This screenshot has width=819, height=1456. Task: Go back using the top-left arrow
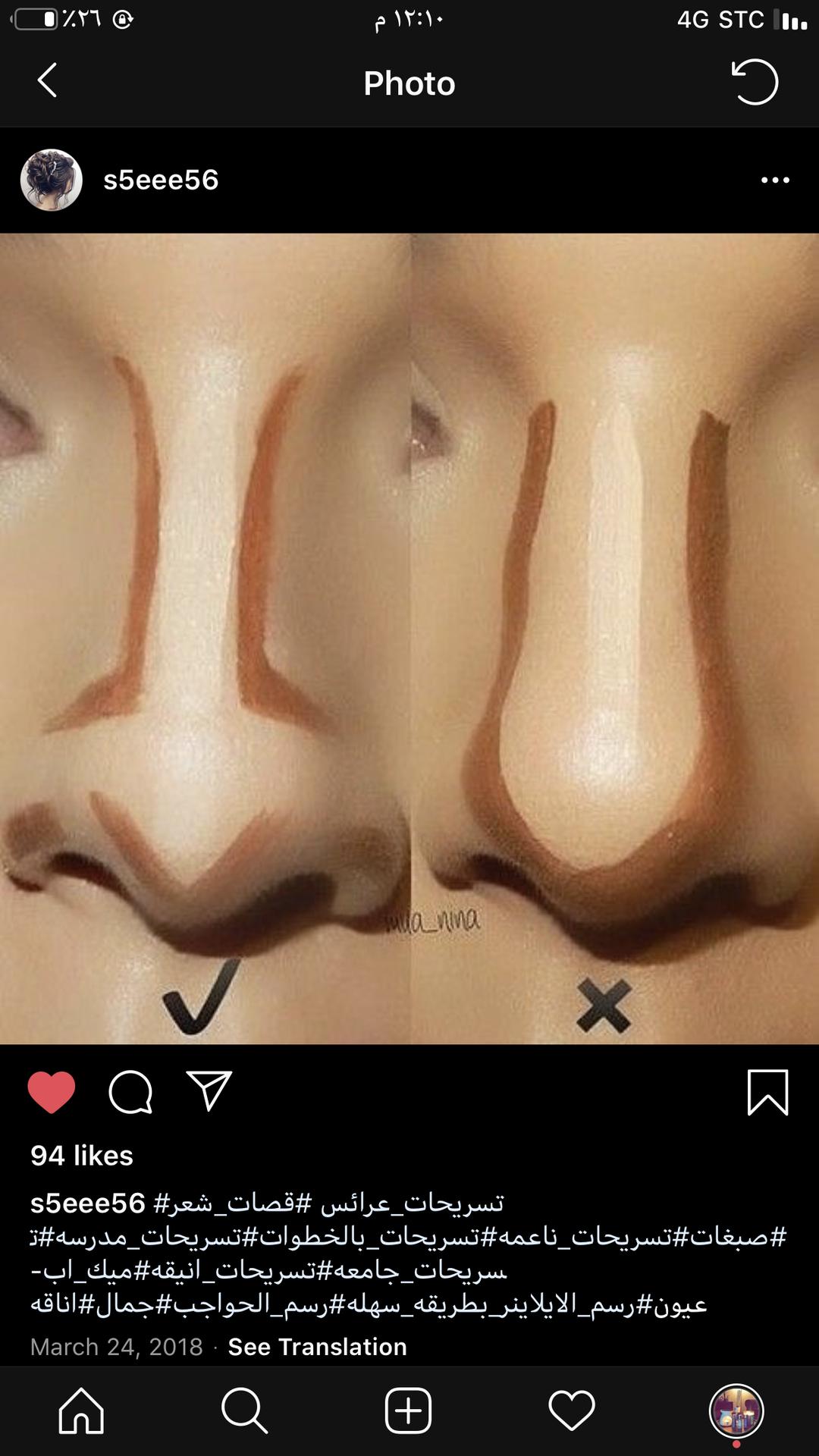(47, 80)
